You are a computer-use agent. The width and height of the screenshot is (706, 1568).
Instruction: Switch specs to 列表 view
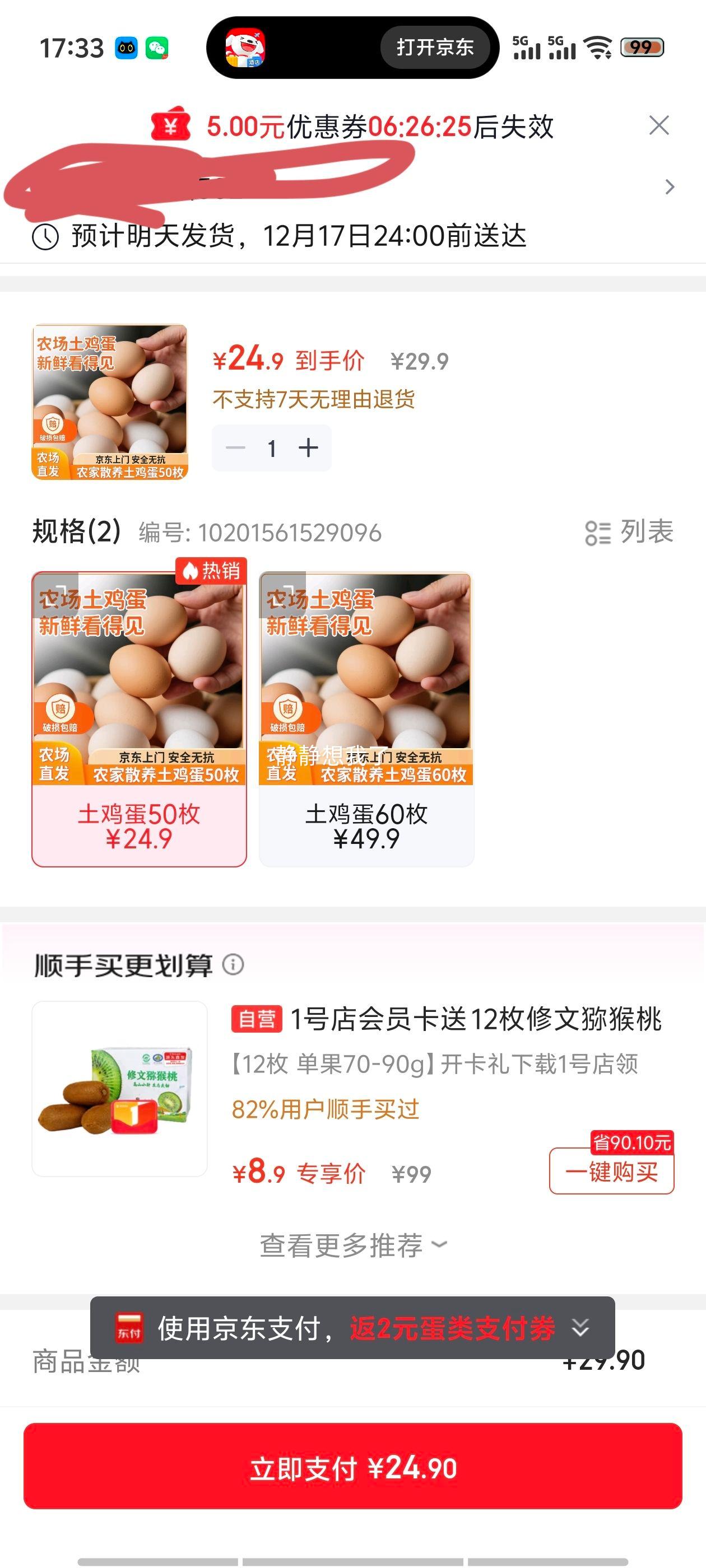[x=629, y=532]
